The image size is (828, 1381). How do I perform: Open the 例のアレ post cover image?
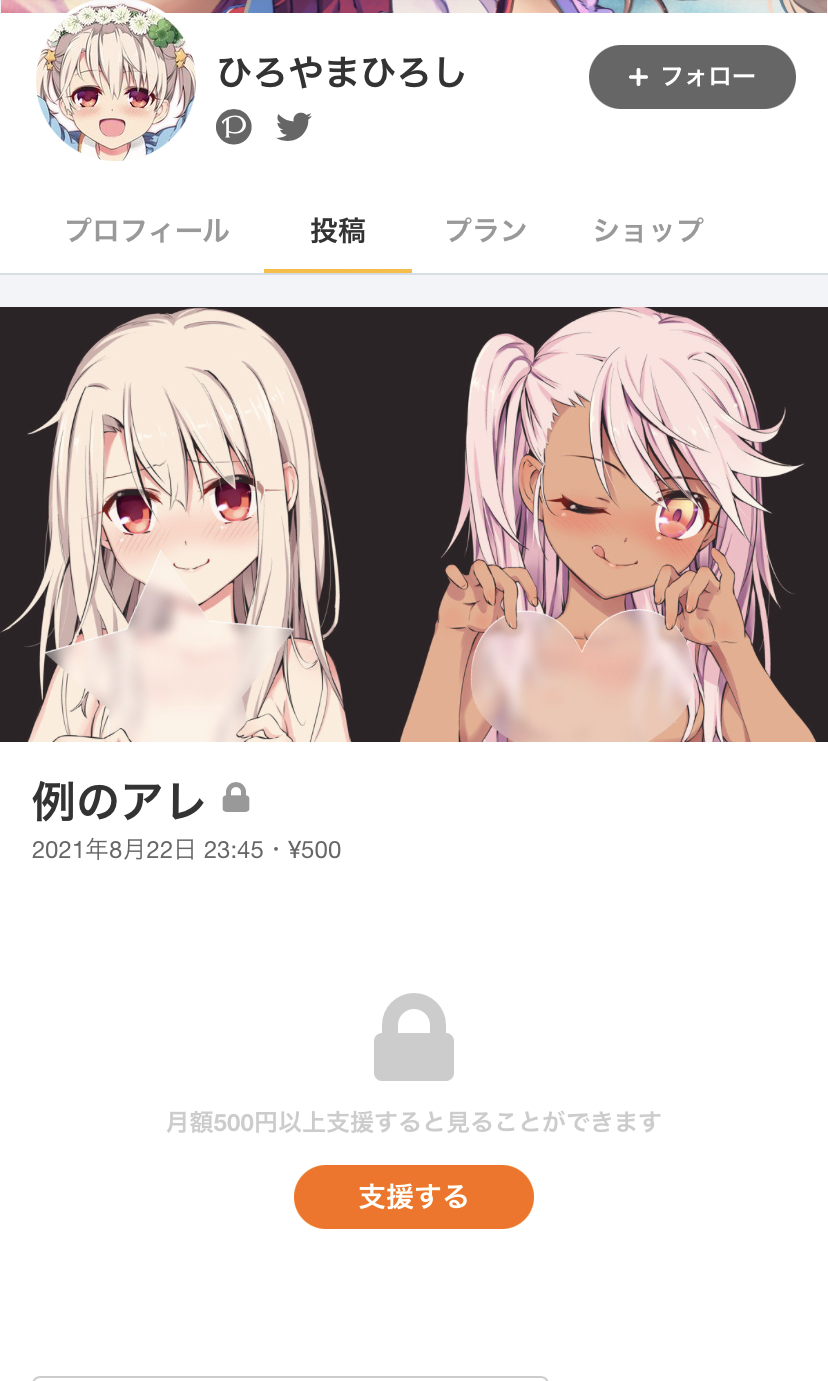pos(414,524)
